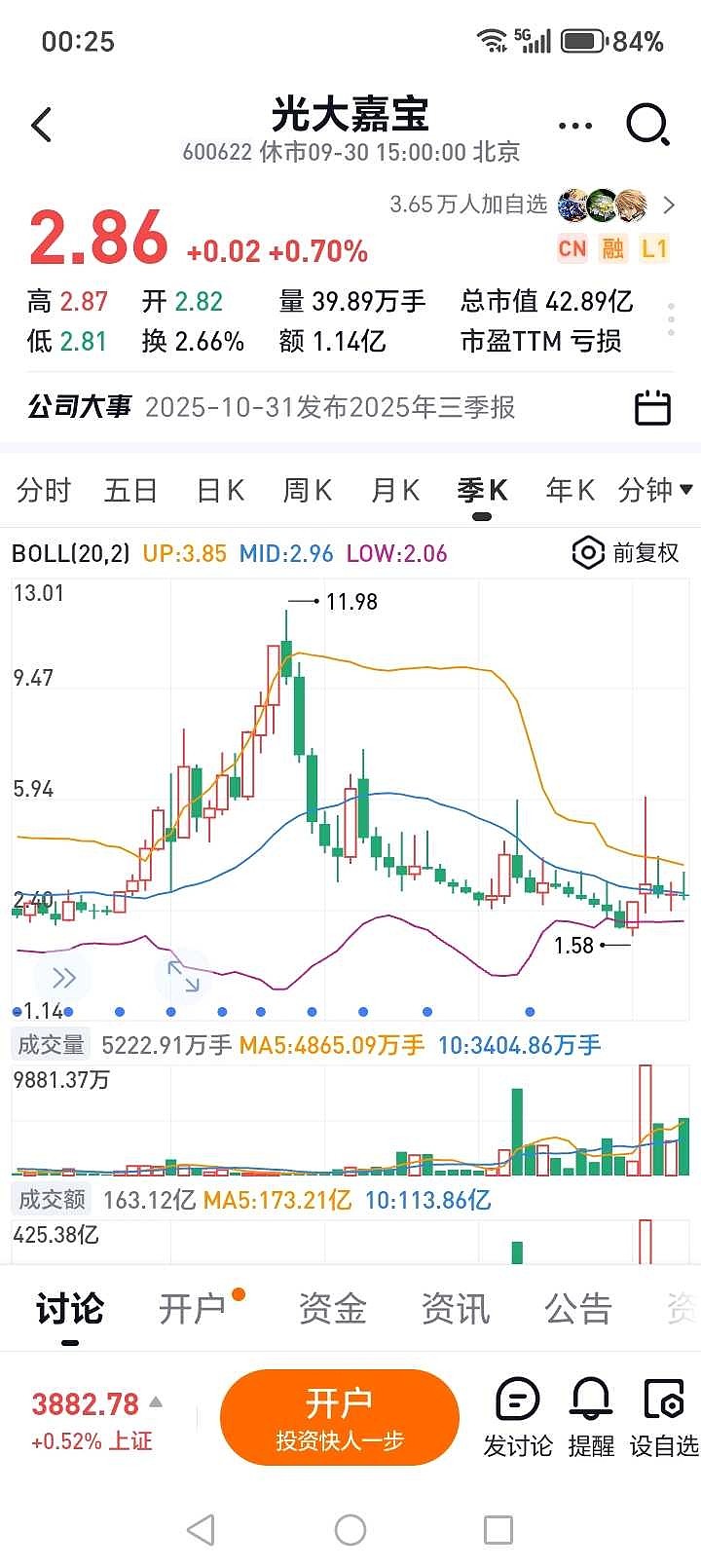The width and height of the screenshot is (701, 1568).
Task: Change the 前复权 adjustment setting
Action: pos(626,553)
